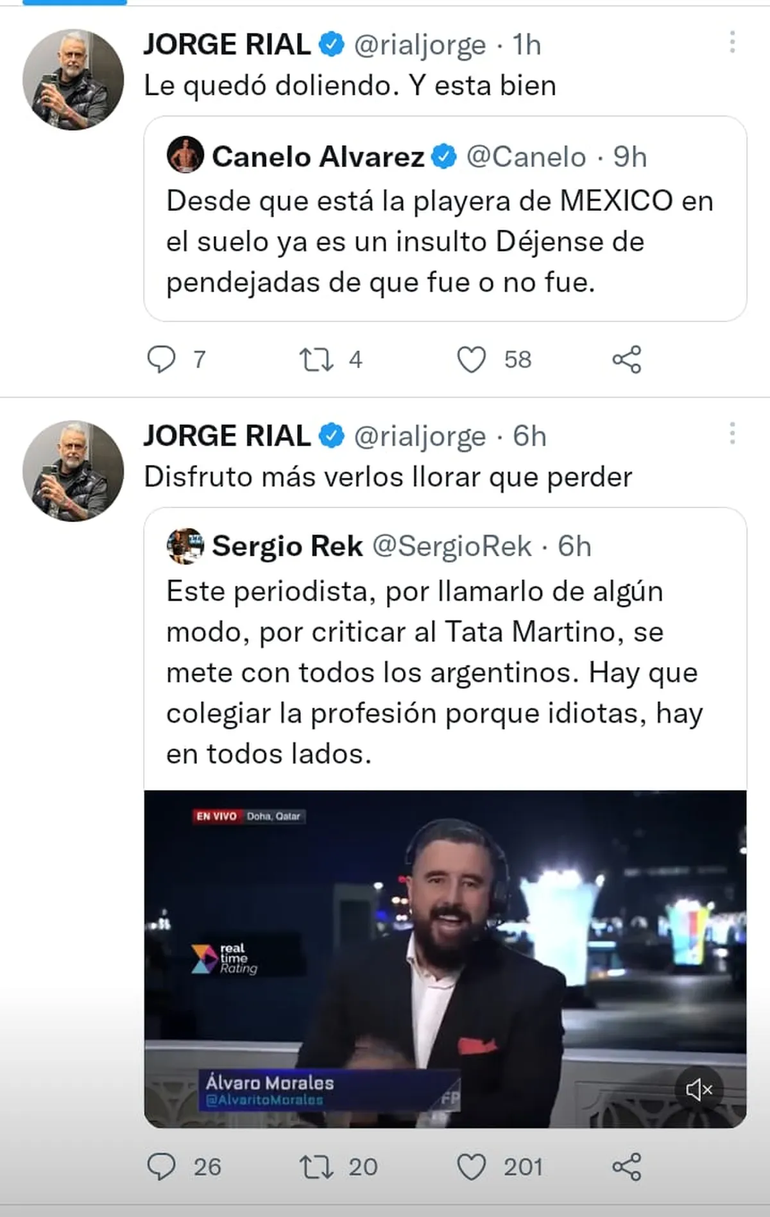Like the "Le quedó doliendo" tweet
Image resolution: width=770 pixels, height=1217 pixels.
471,360
